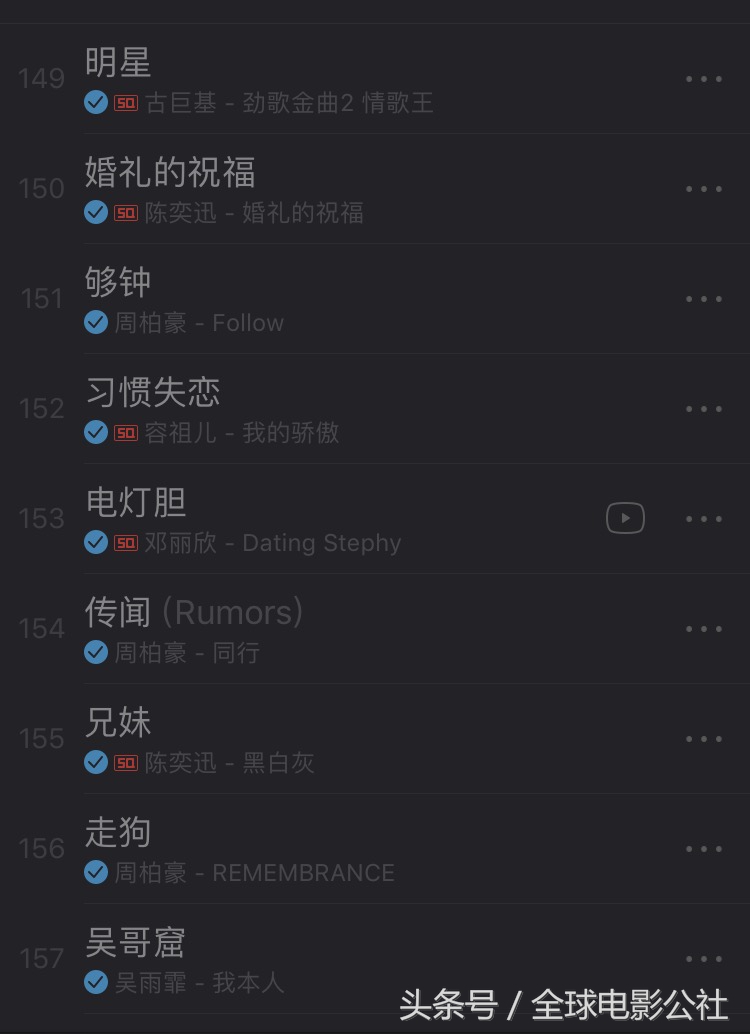
Task: Click the downloaded checkmark for 传闻 (Rumors)
Action: click(x=96, y=653)
